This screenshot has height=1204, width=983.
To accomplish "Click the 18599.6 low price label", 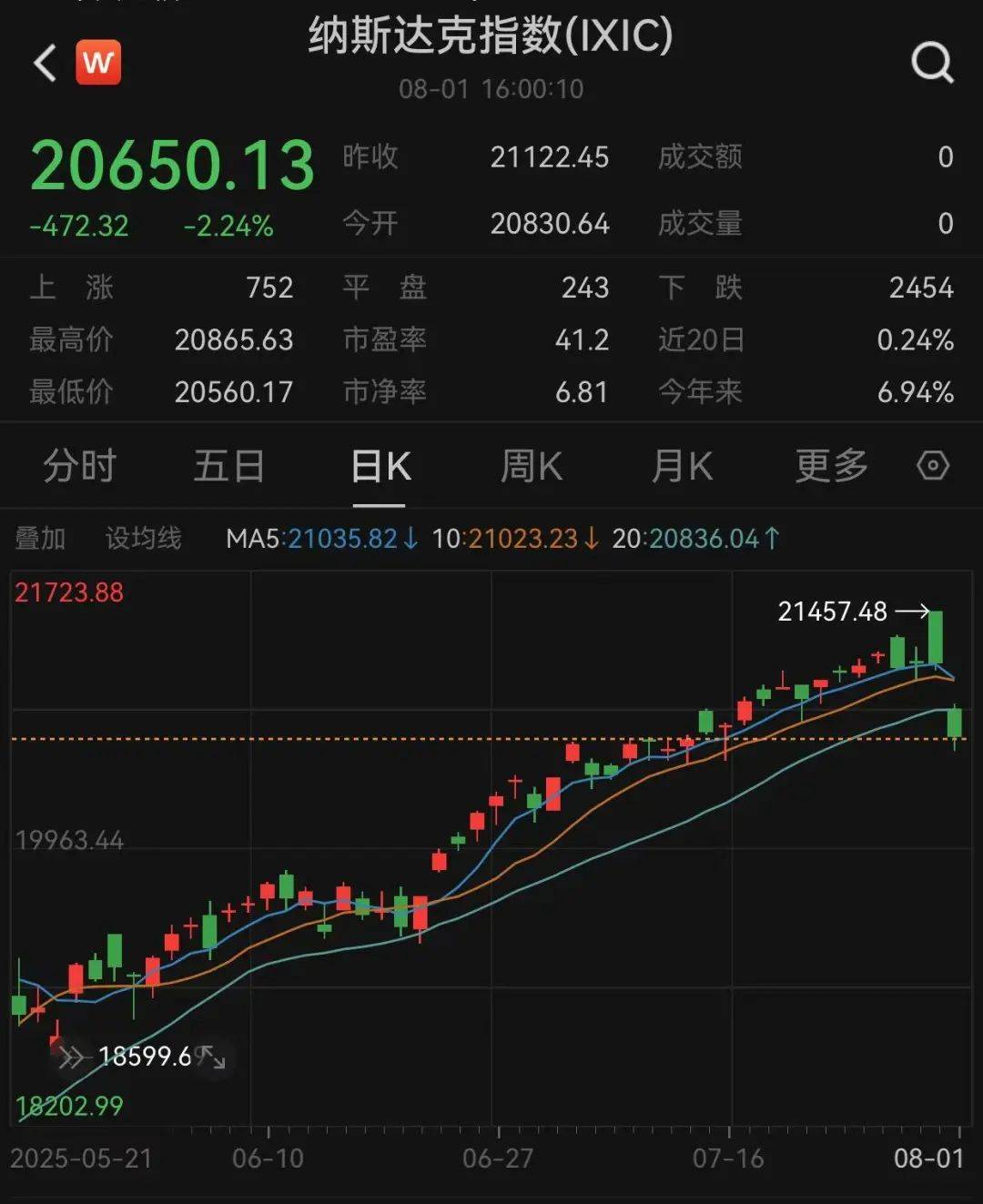I will click(x=146, y=1057).
